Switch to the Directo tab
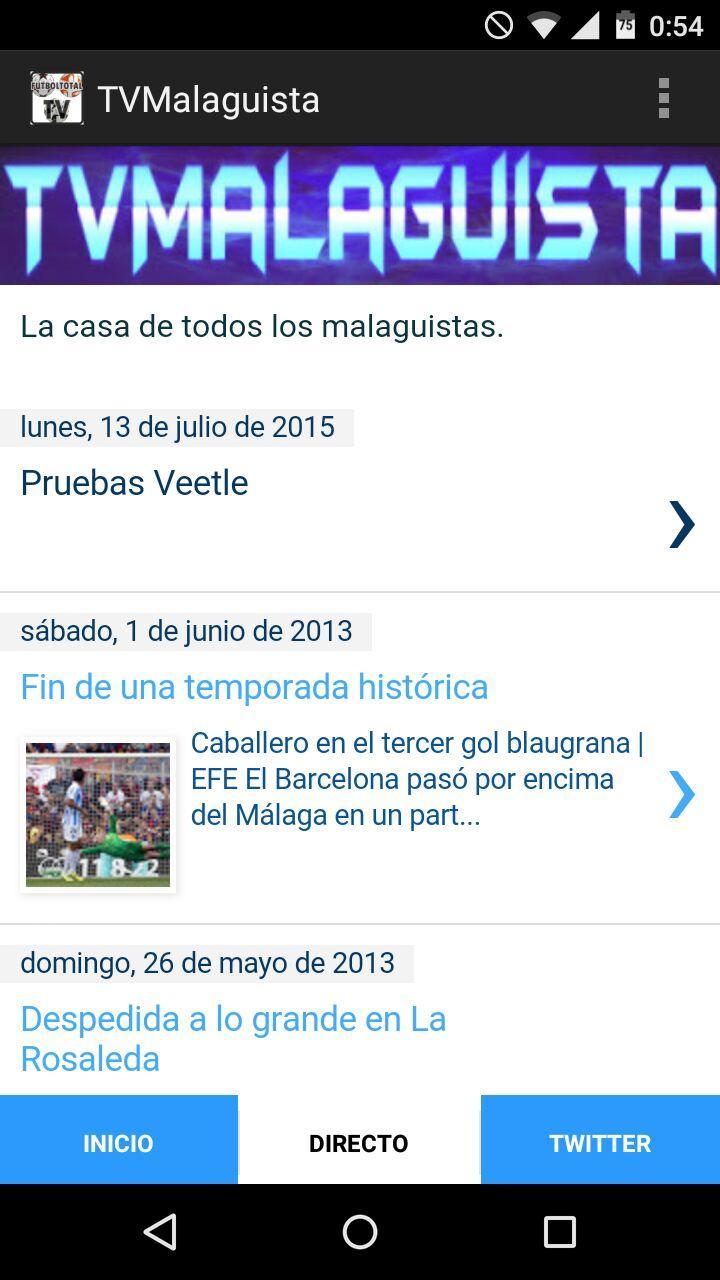The height and width of the screenshot is (1280, 720). pos(359,1143)
